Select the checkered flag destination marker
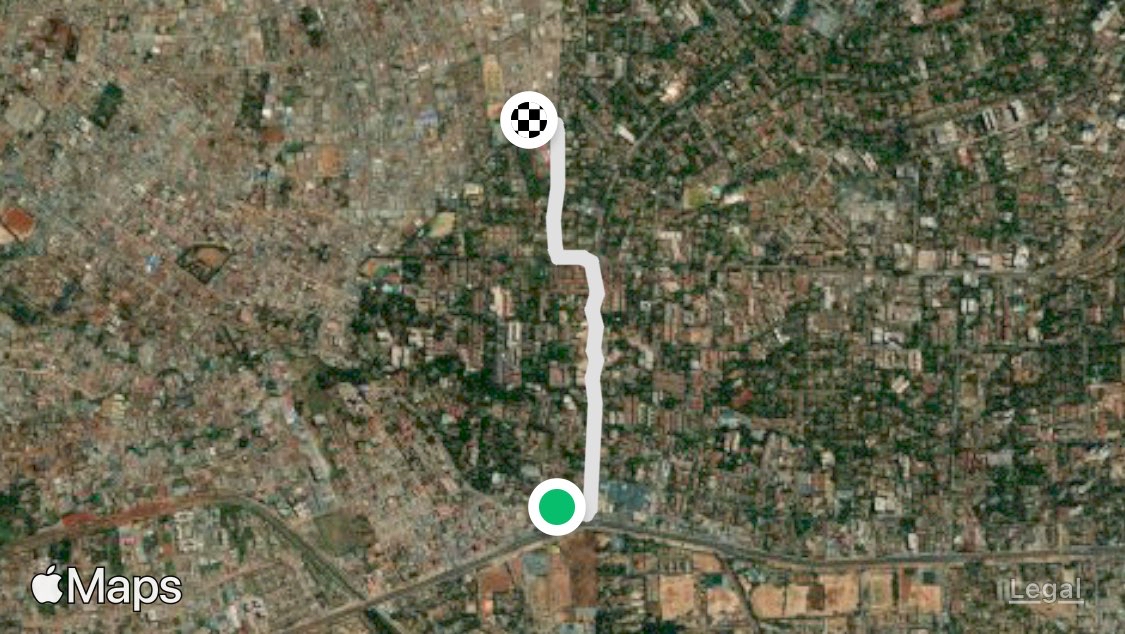Viewport: 1125px width, 634px height. 528,120
